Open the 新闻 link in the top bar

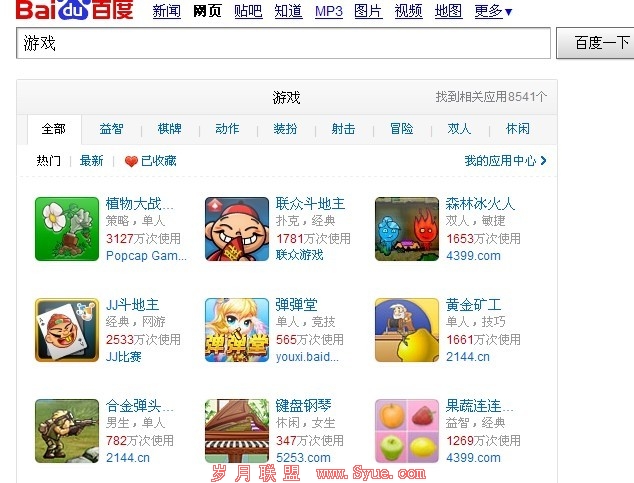click(166, 11)
